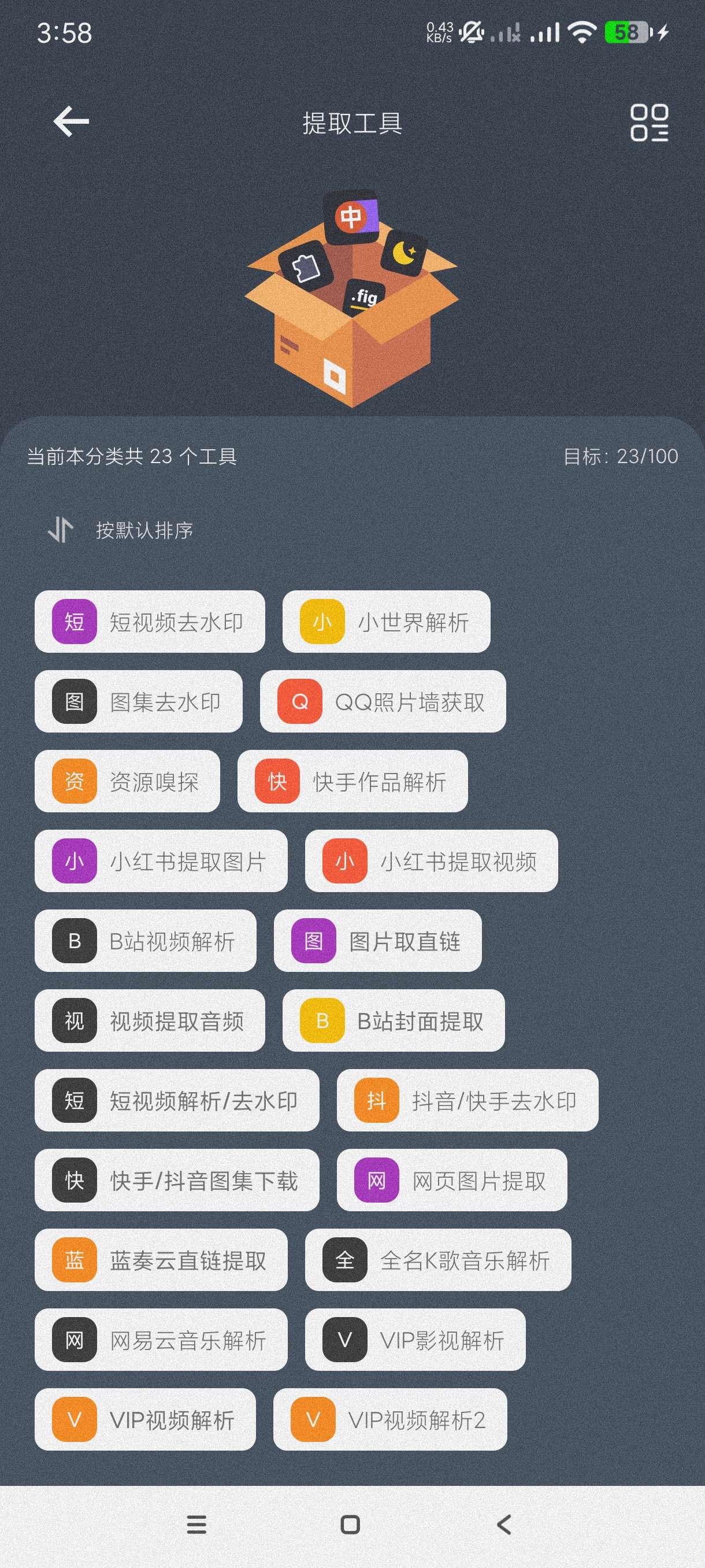Screen dimensions: 705x1568
Task: Select the 图集去水印 chip
Action: coord(139,701)
